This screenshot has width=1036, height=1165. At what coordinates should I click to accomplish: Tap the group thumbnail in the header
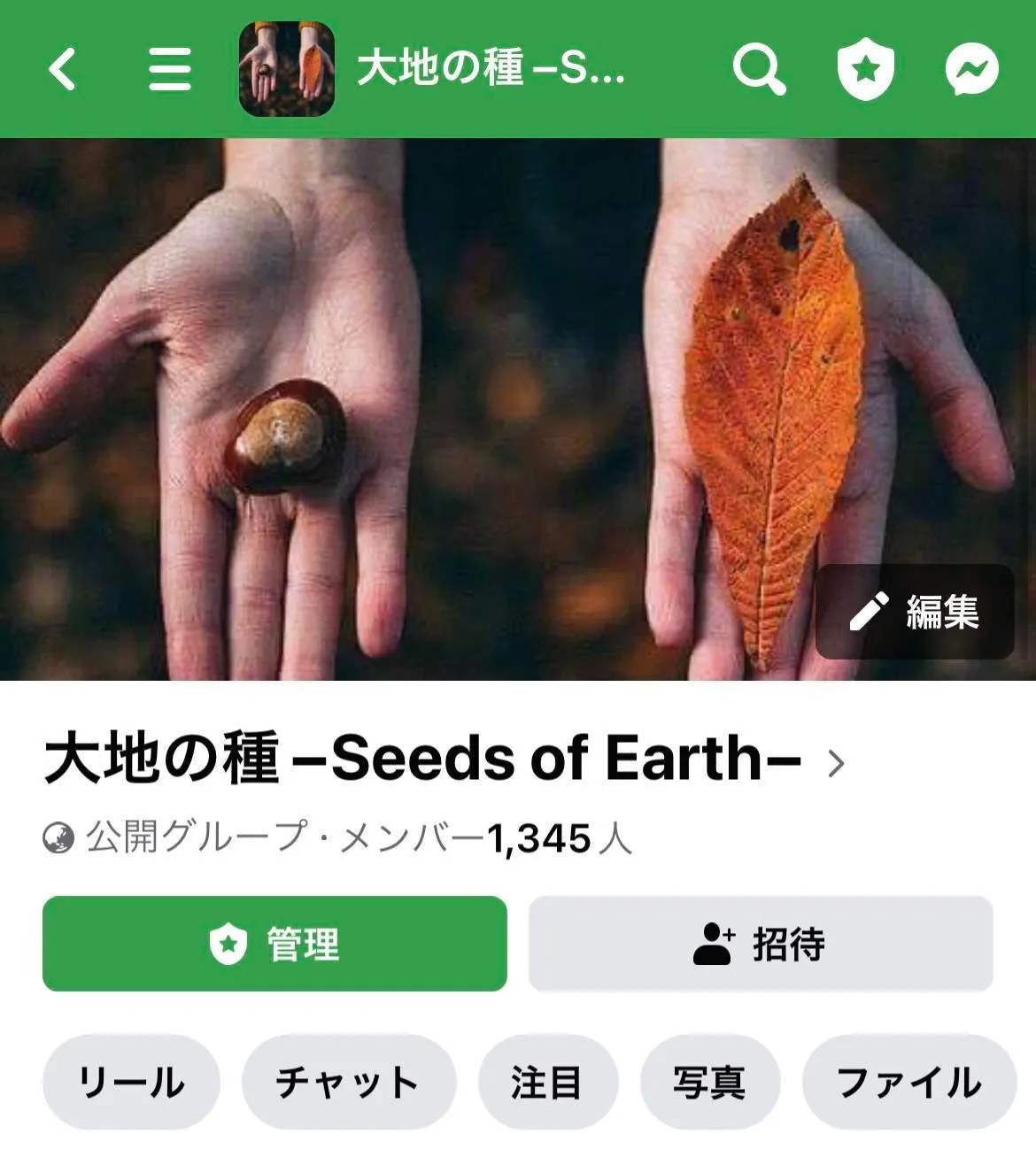pos(286,69)
